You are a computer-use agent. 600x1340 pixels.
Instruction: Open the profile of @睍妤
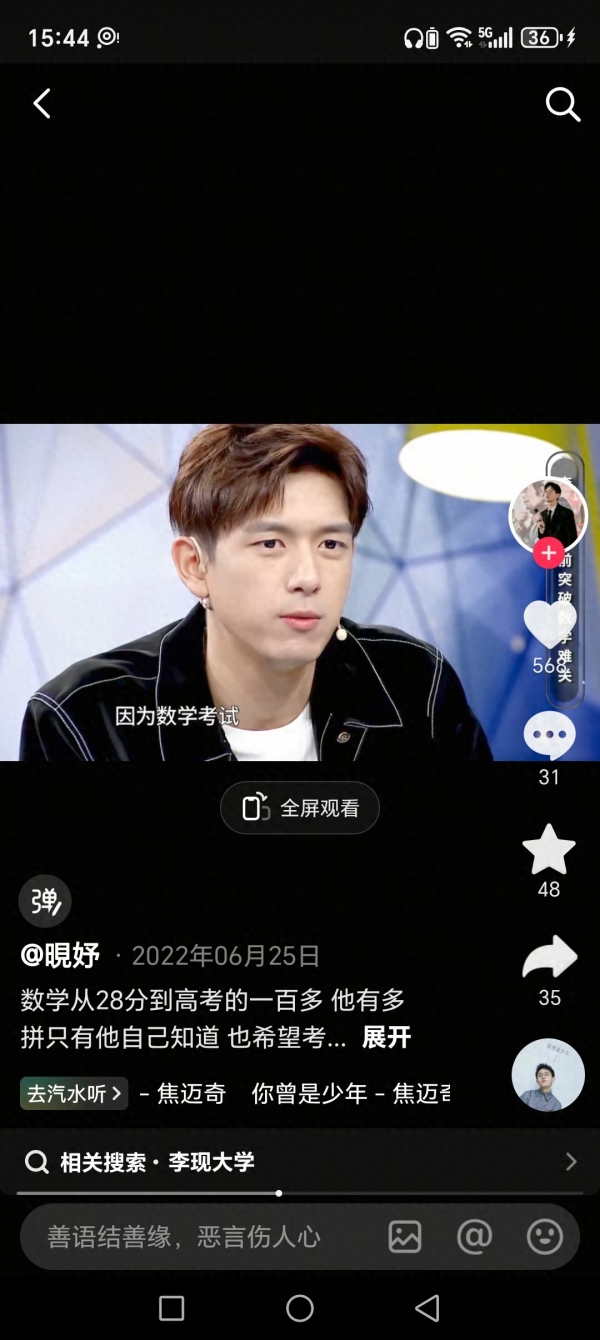pyautogui.click(x=60, y=956)
